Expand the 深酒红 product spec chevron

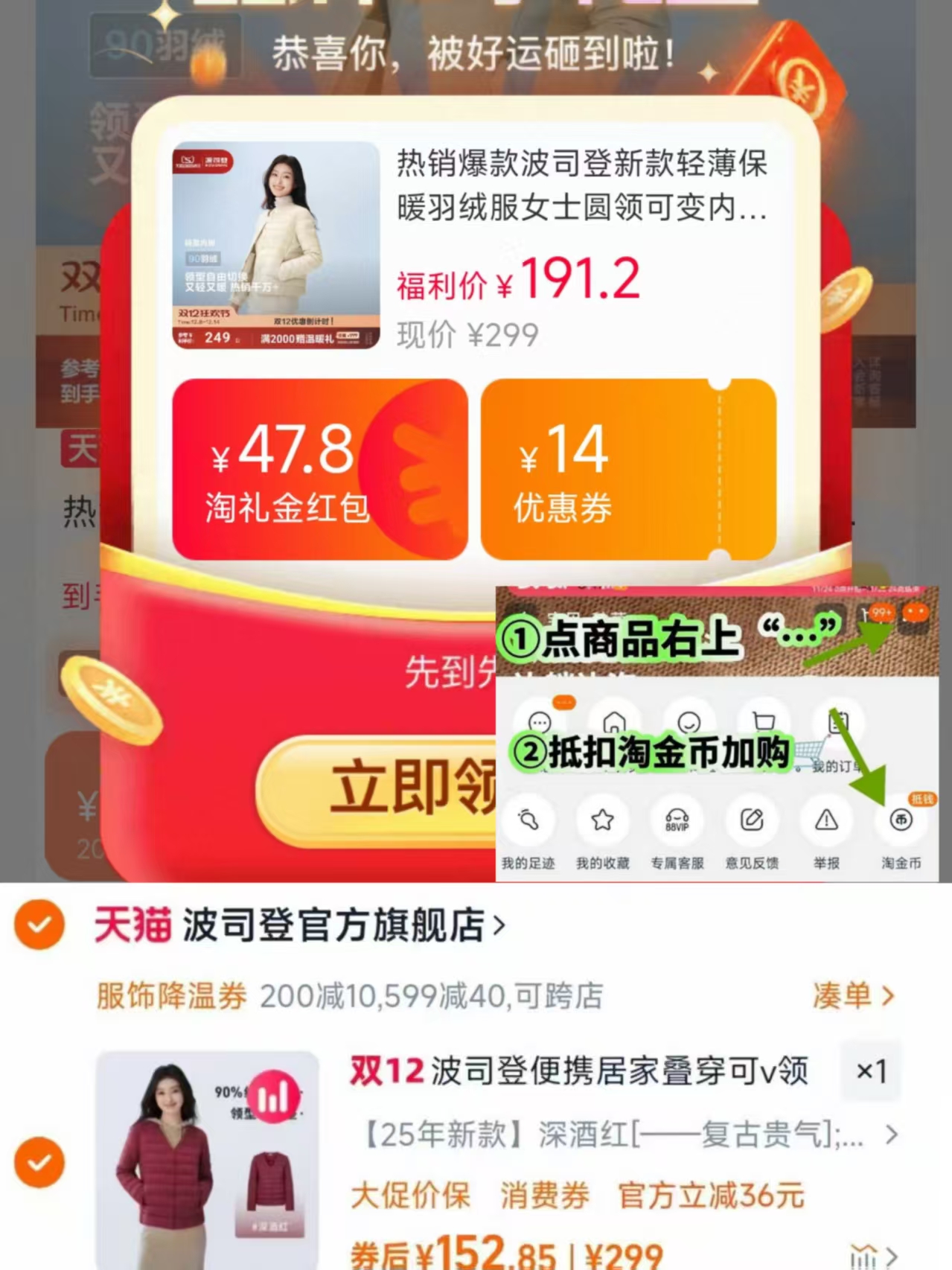pos(892,1135)
